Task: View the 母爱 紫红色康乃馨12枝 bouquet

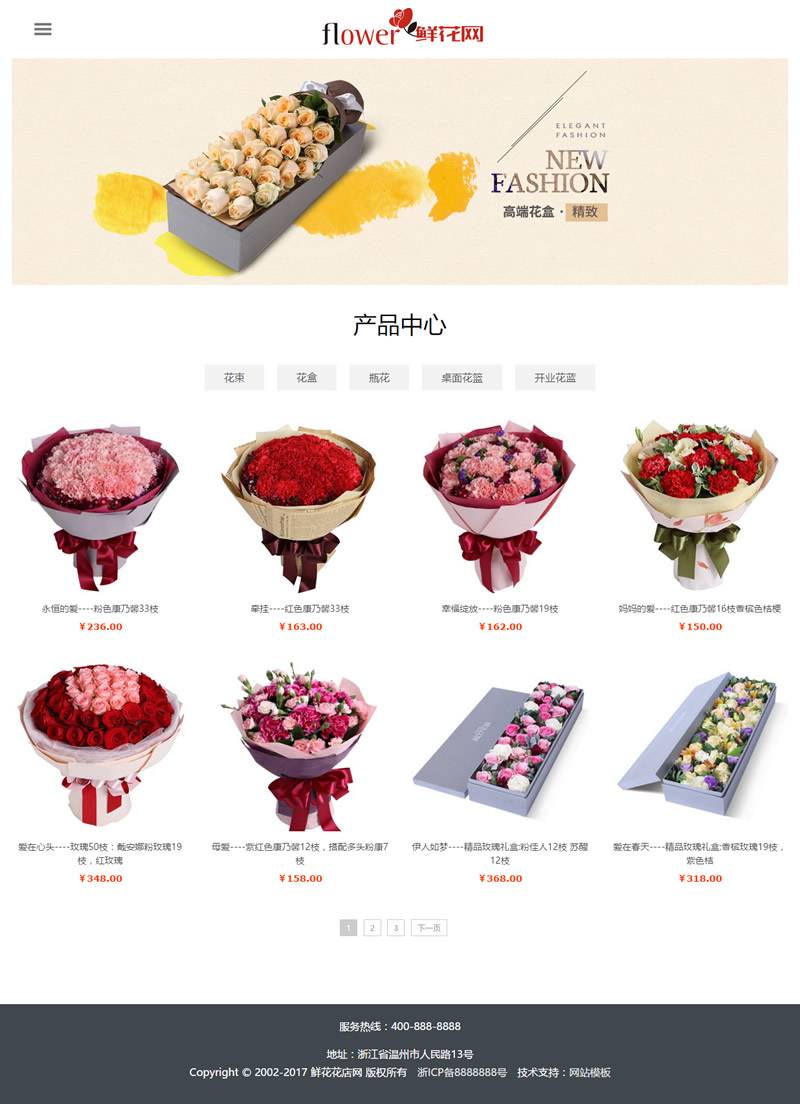Action: (300, 745)
